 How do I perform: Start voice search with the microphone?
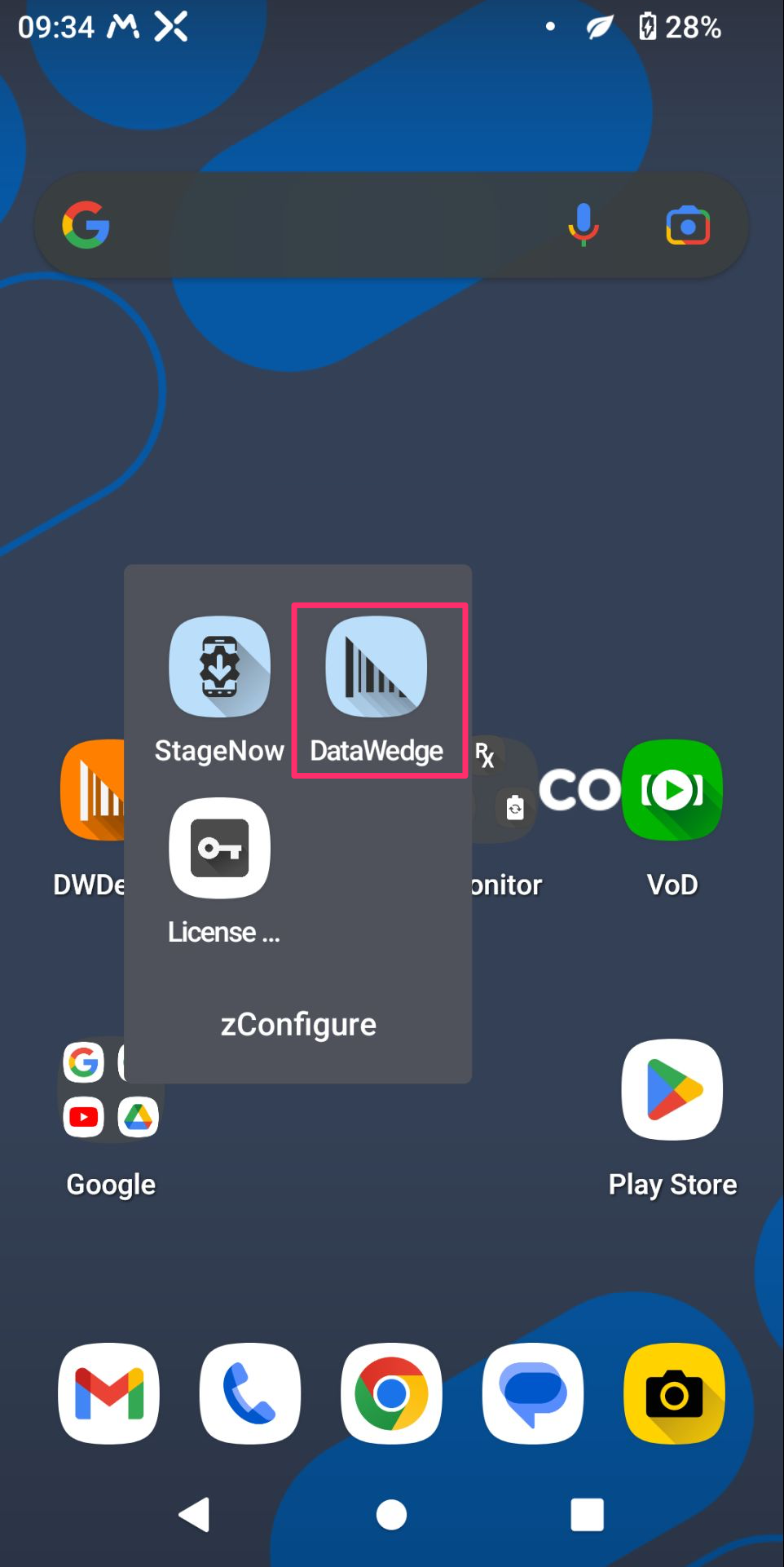point(584,225)
